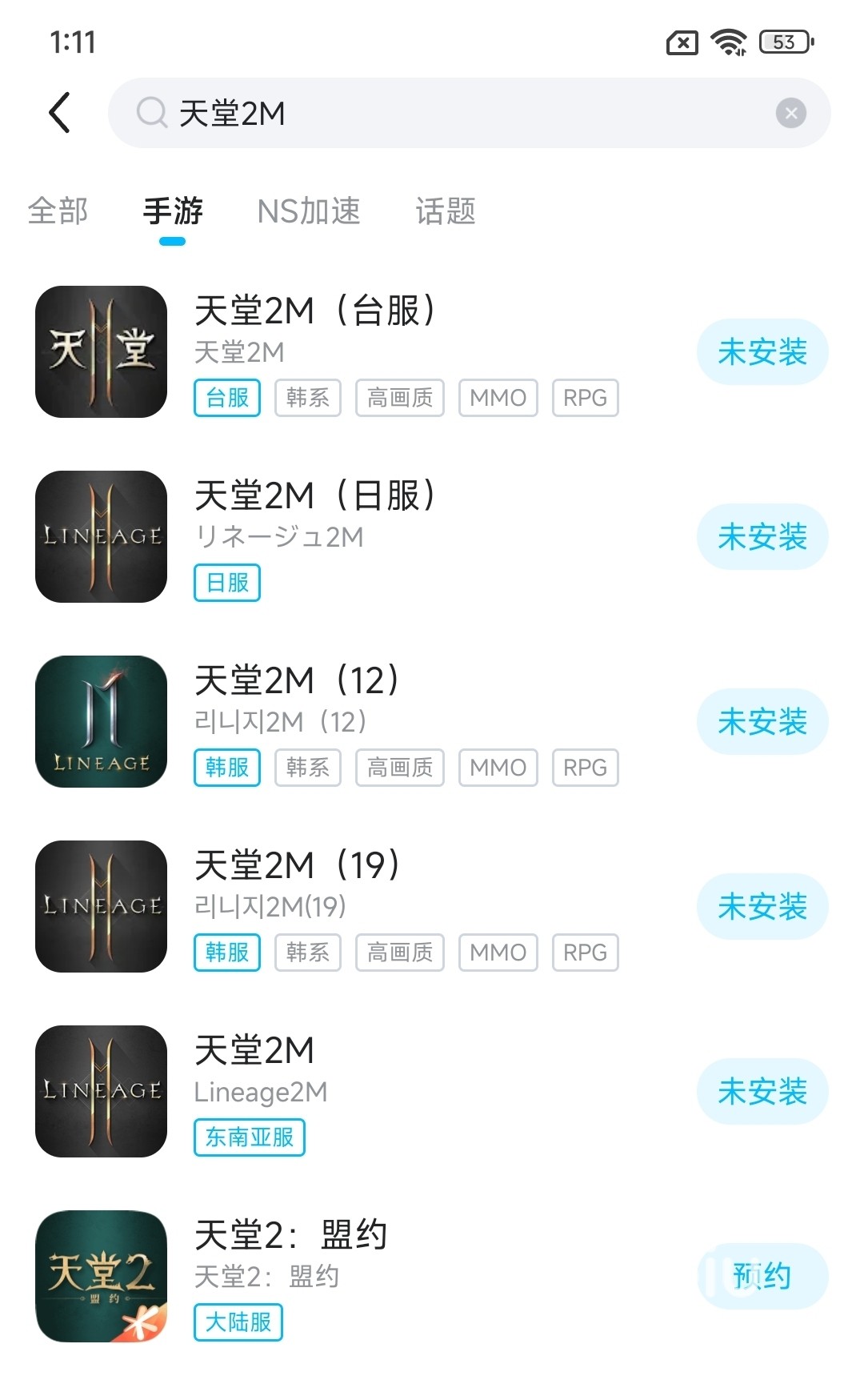Tap 未安装 button for 天堂2M（台服）
The image size is (864, 1400).
point(762,352)
